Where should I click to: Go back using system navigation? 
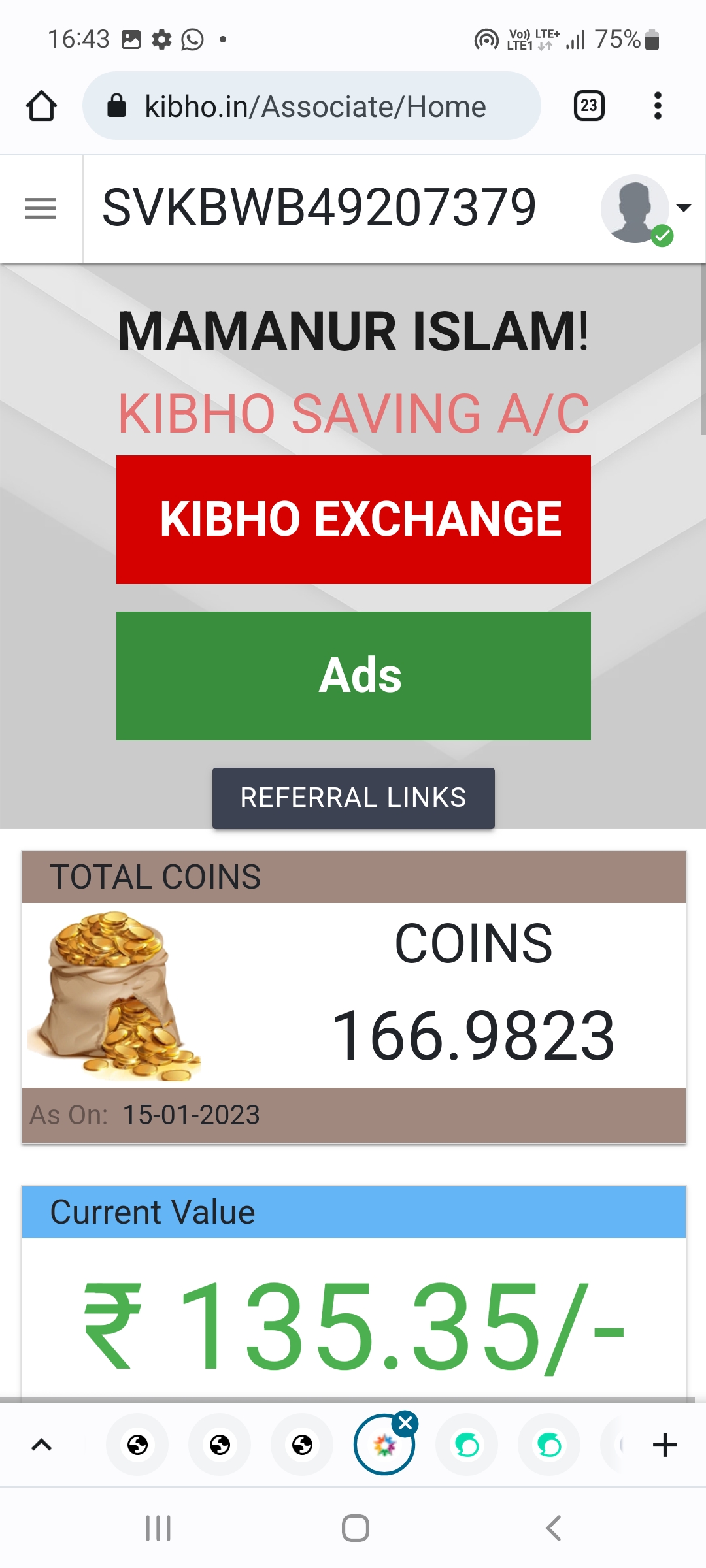553,1528
